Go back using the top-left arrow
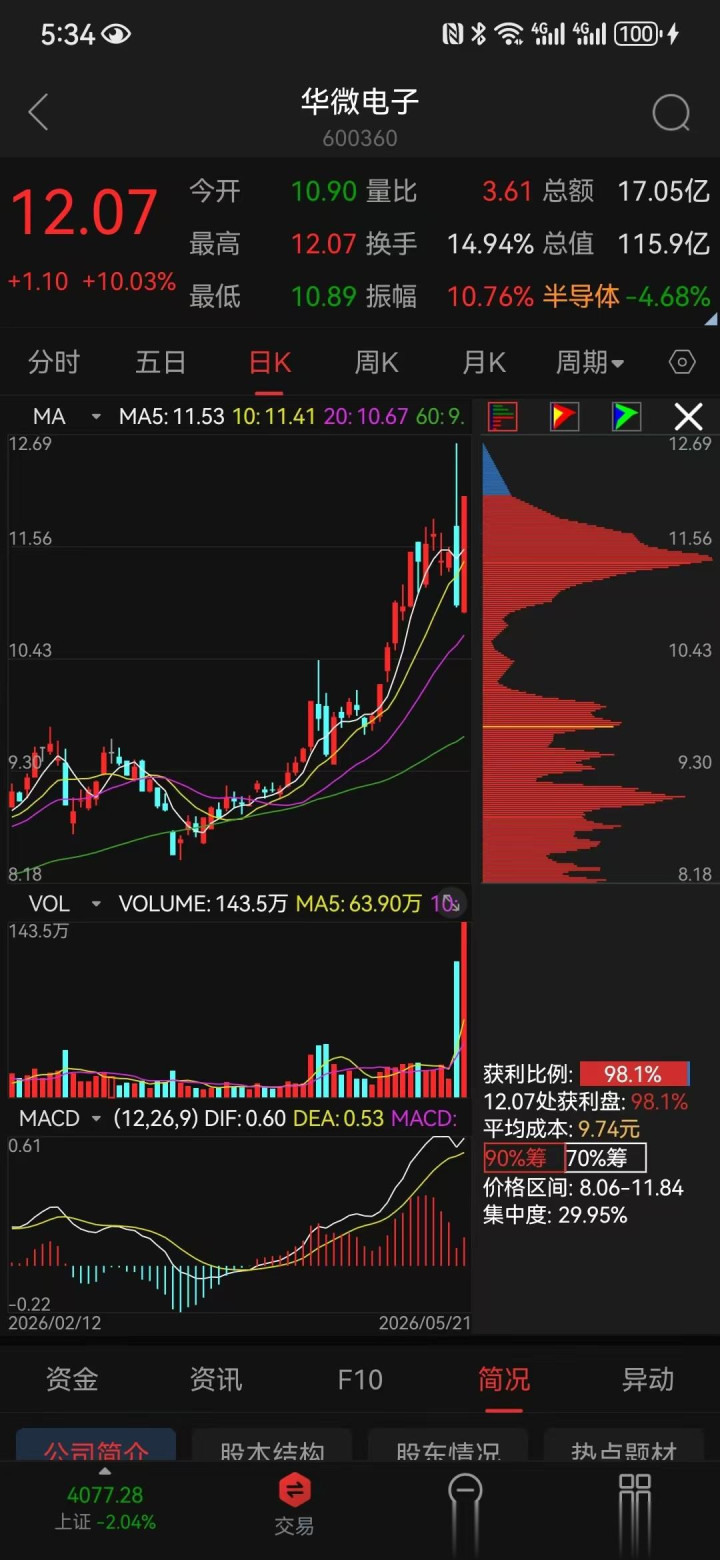The width and height of the screenshot is (720, 1560). point(38,113)
